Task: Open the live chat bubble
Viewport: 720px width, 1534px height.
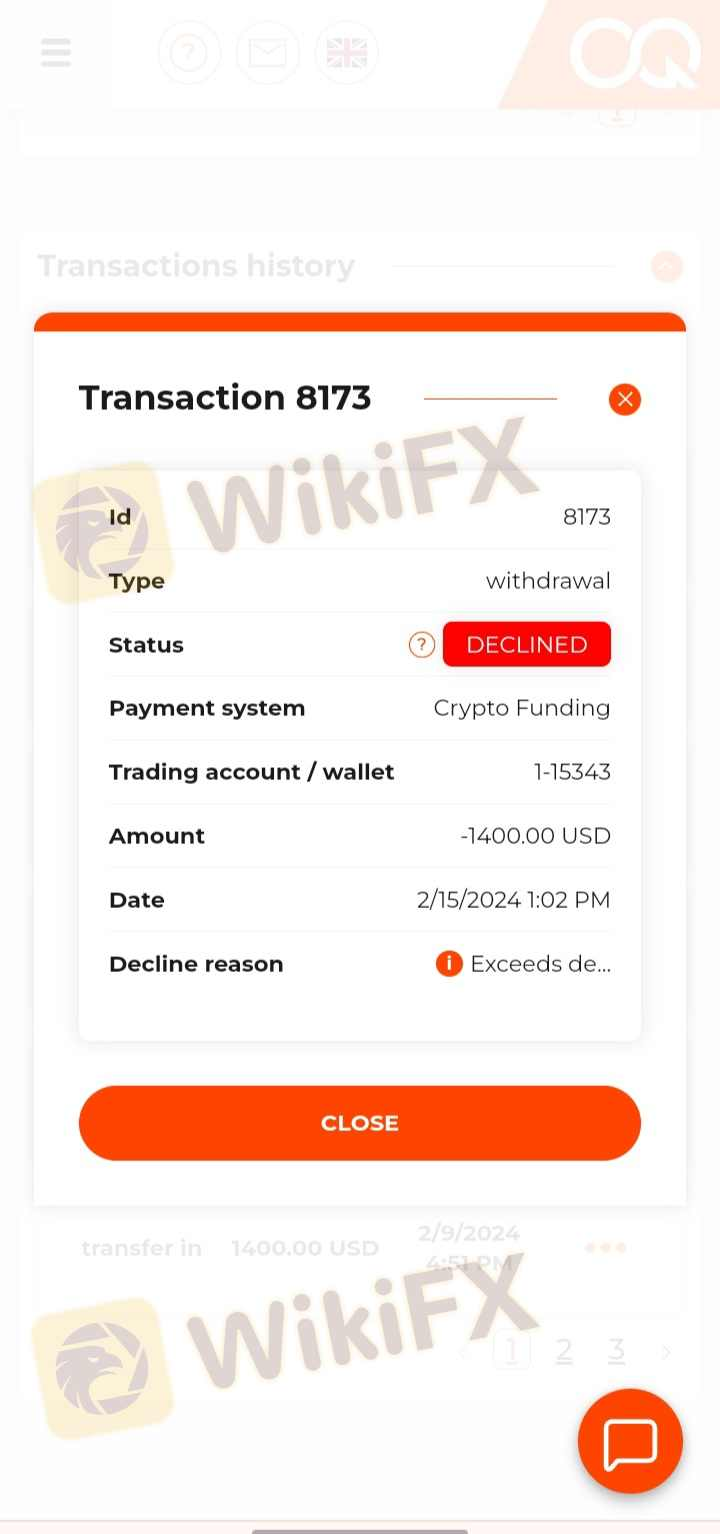Action: coord(630,1441)
